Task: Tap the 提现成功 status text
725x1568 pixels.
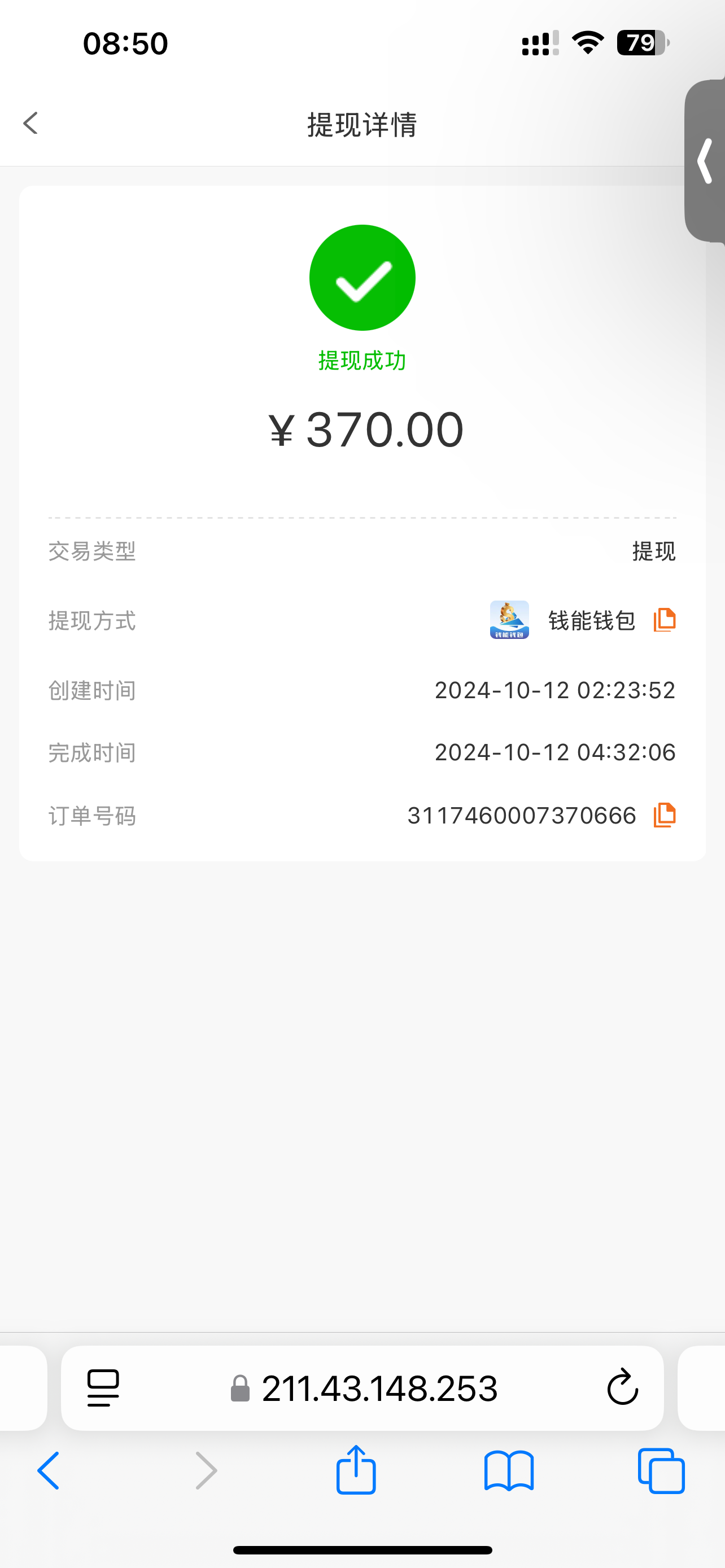Action: click(362, 360)
